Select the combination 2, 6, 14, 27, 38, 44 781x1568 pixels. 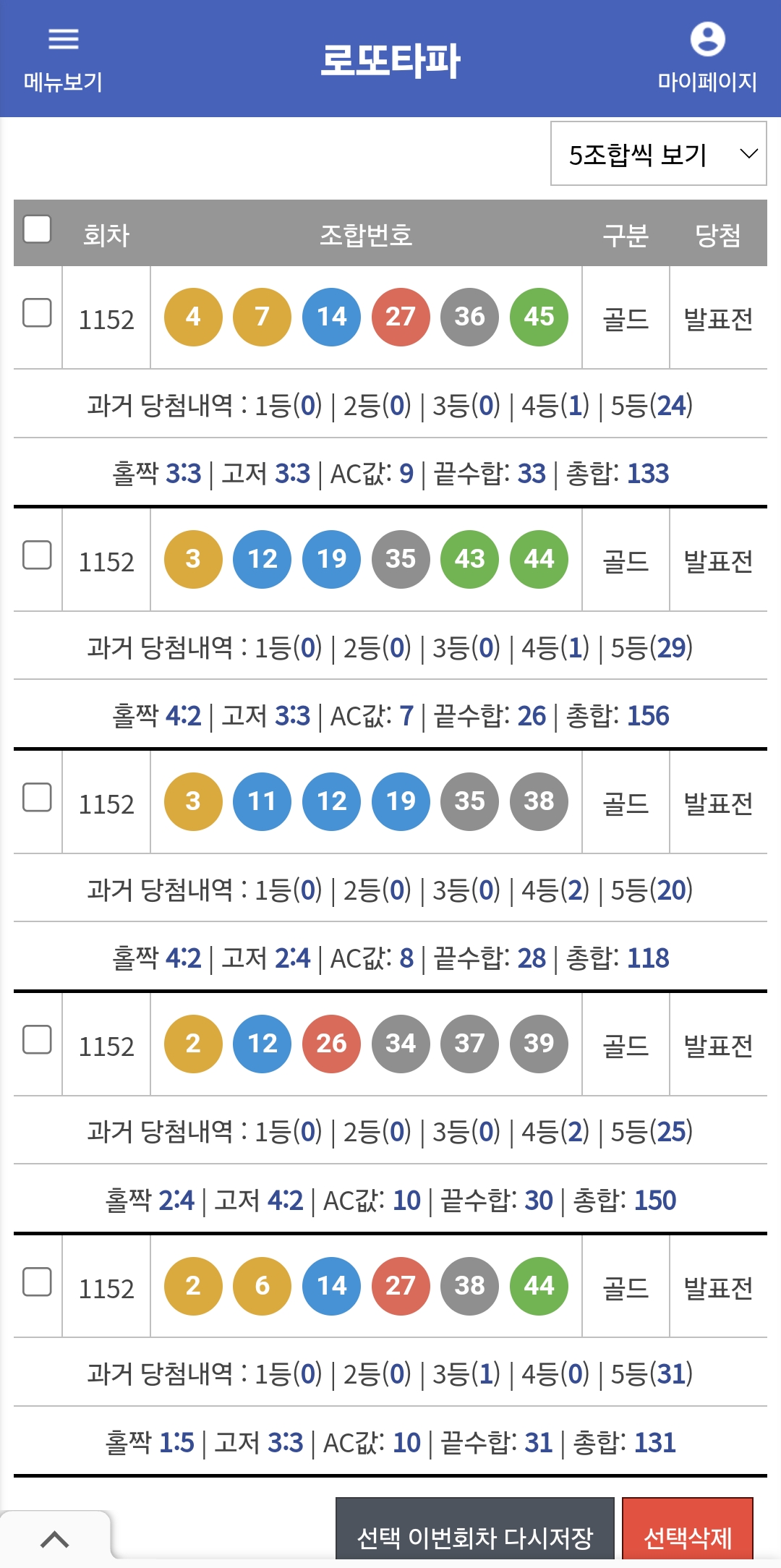(x=37, y=1282)
